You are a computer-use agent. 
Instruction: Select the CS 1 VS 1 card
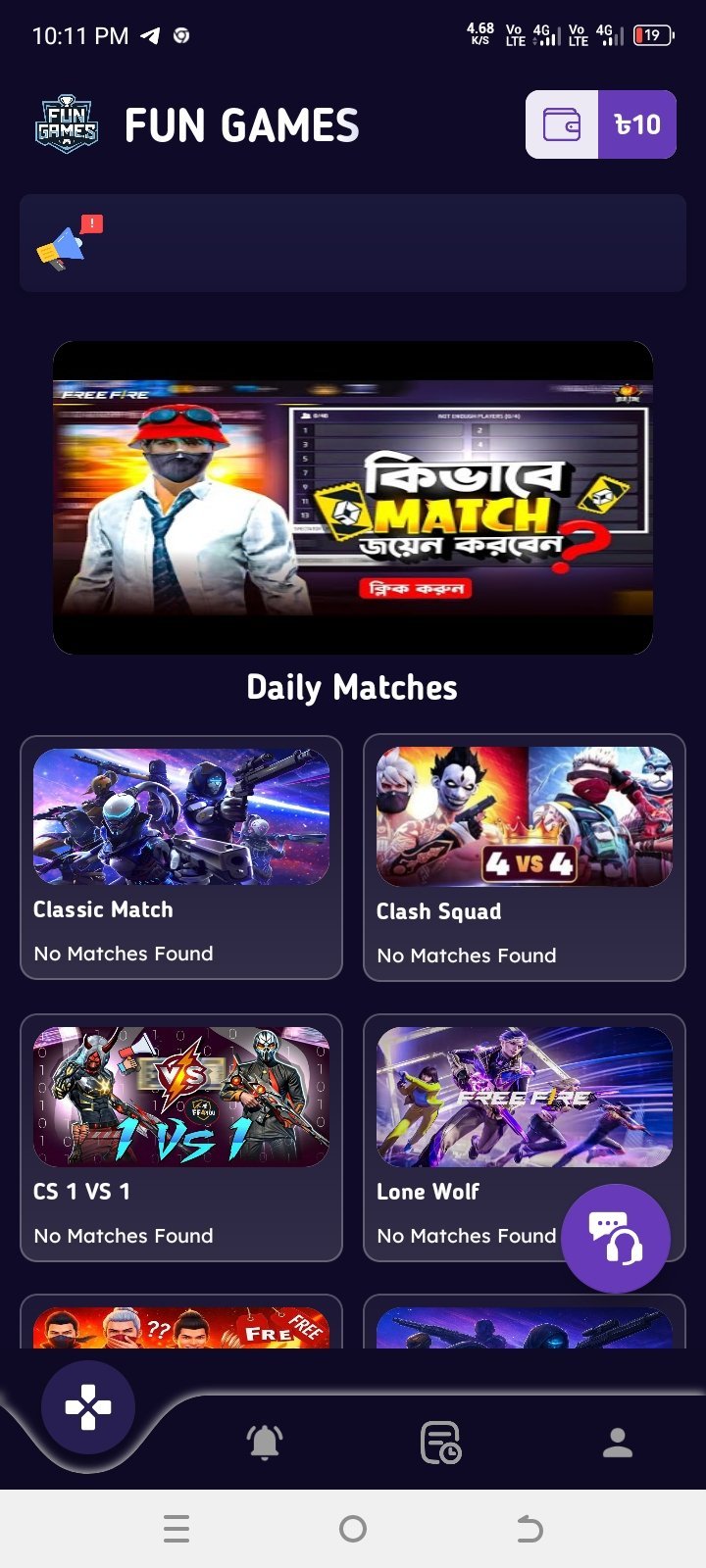pos(181,1138)
